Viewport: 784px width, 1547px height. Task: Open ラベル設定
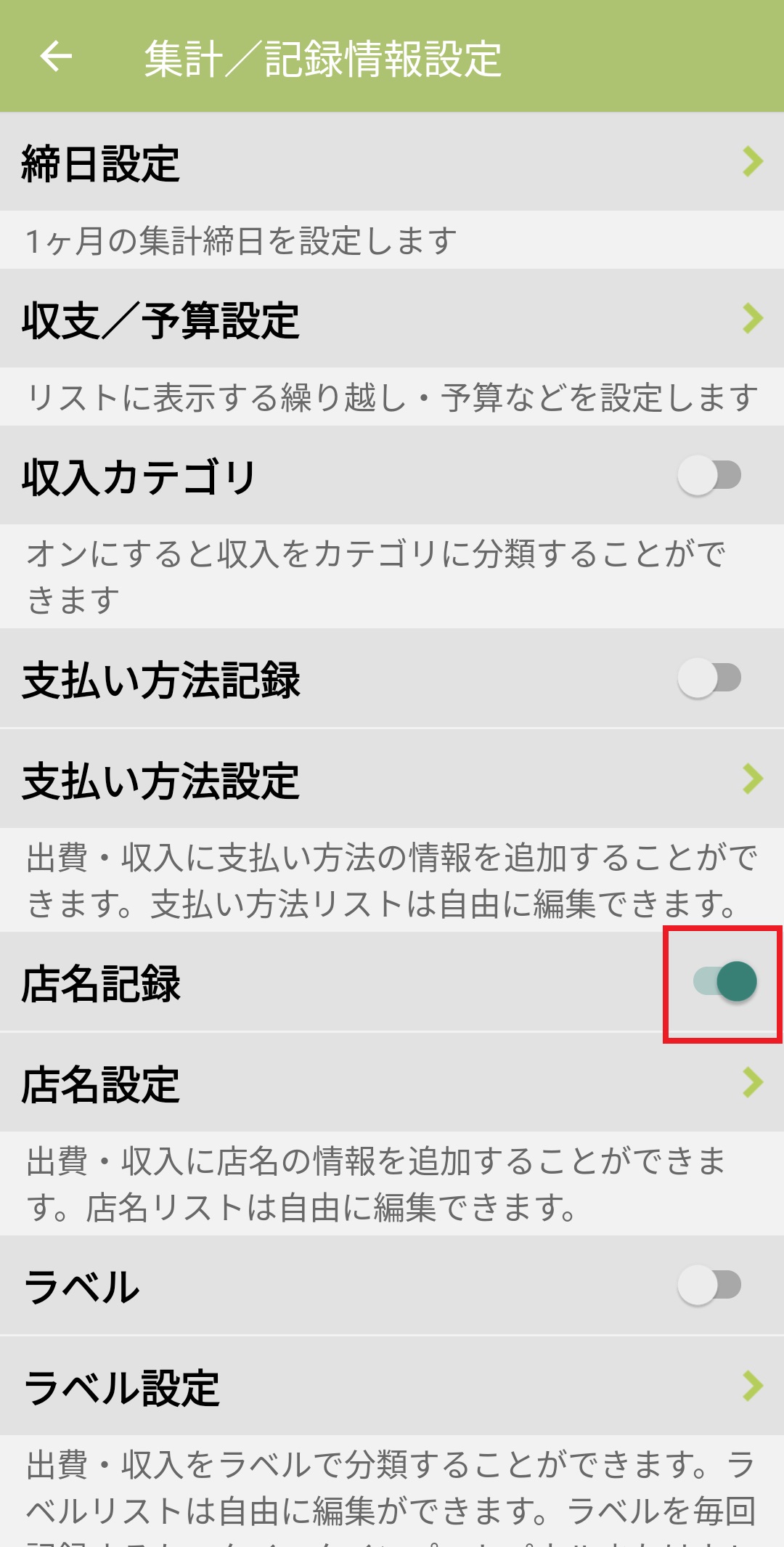click(x=392, y=1386)
